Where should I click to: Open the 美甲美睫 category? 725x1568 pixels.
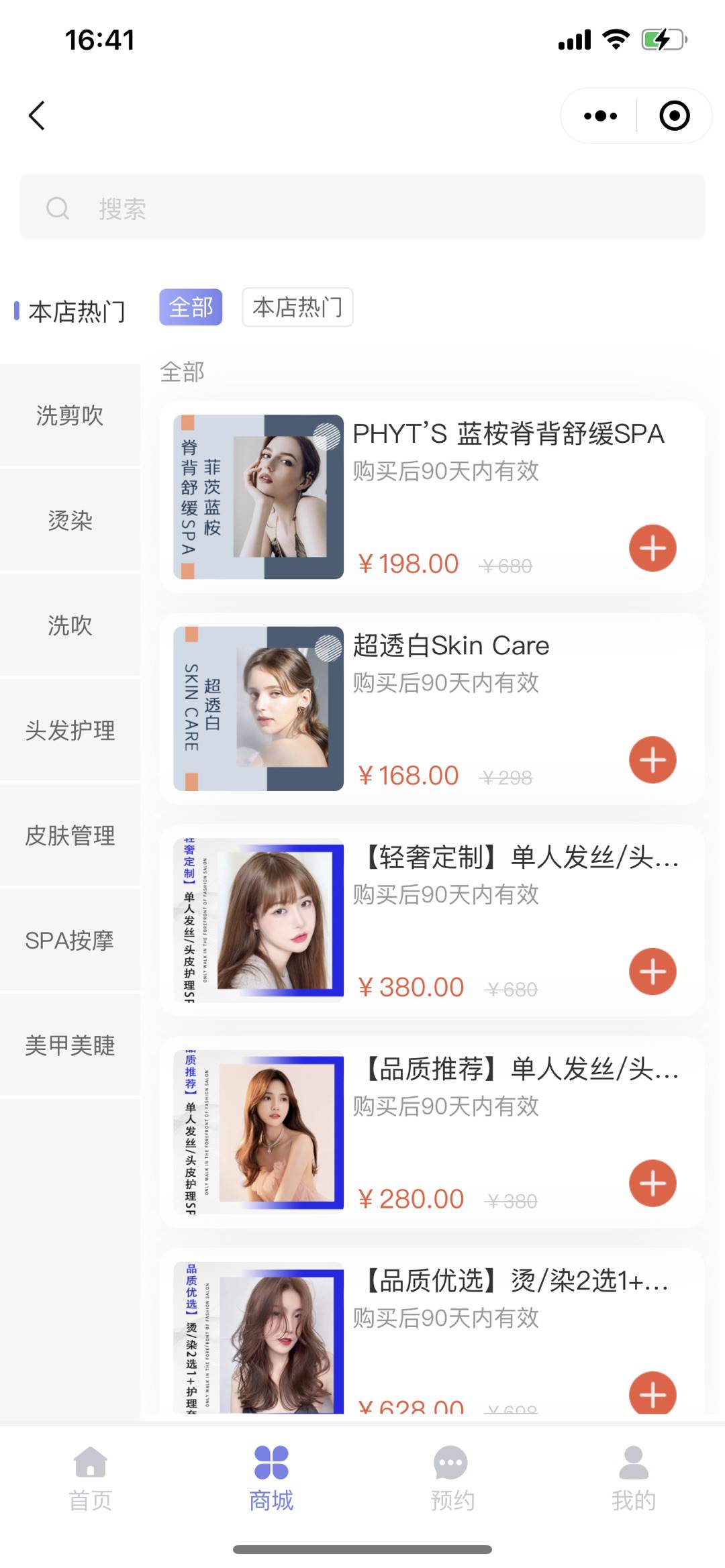[70, 1045]
